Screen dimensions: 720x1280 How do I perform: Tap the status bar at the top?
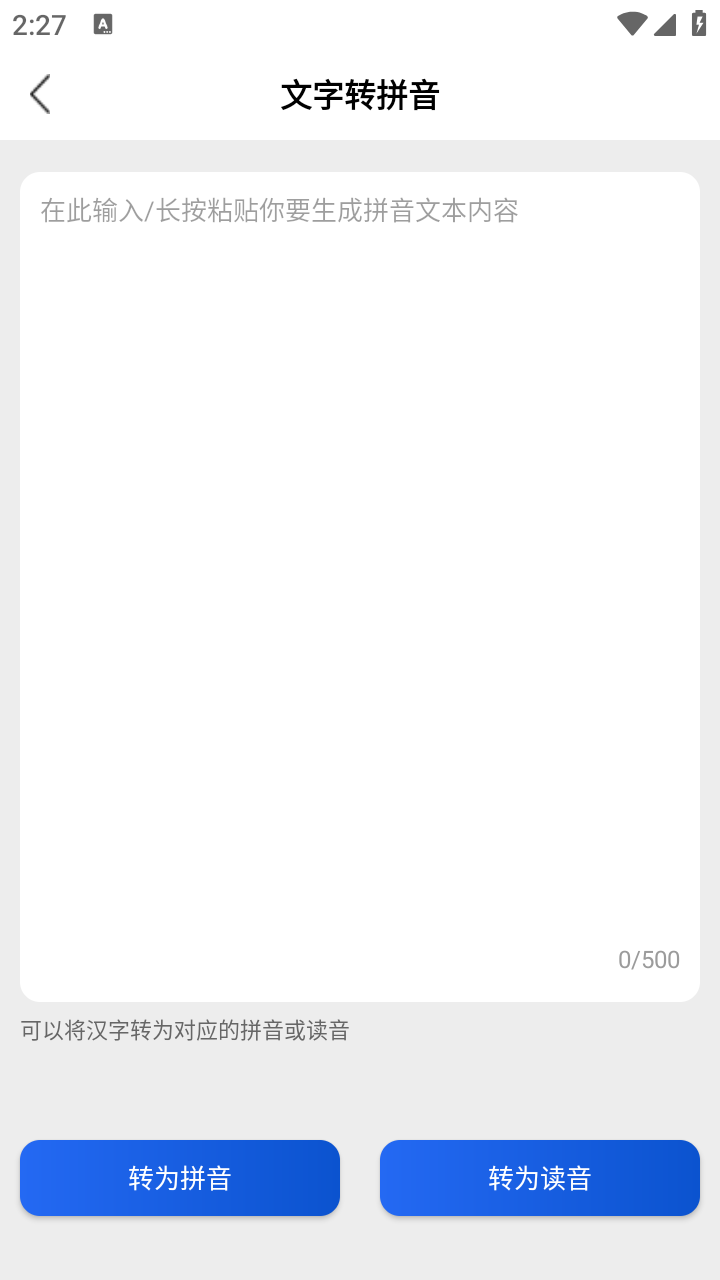coord(360,24)
